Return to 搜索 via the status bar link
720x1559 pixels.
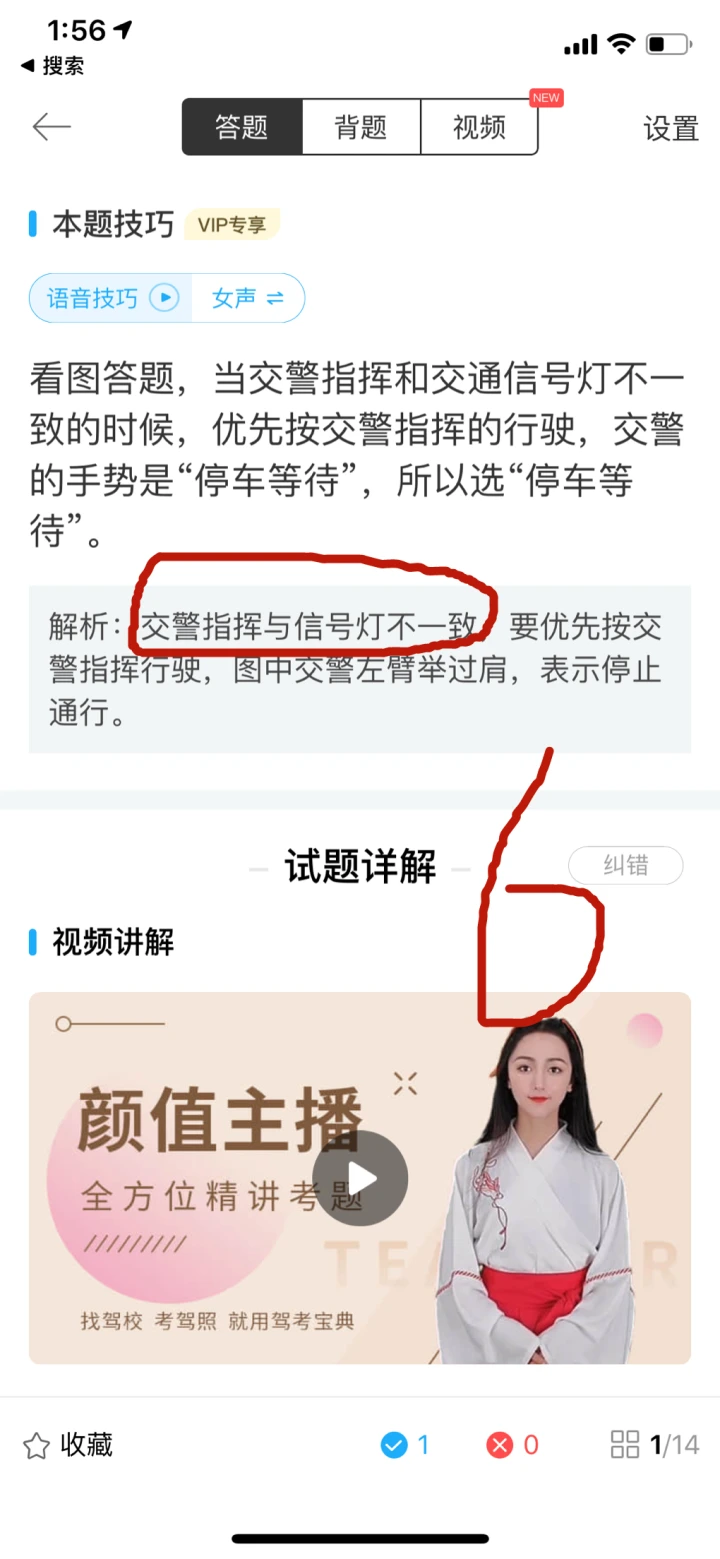53,66
